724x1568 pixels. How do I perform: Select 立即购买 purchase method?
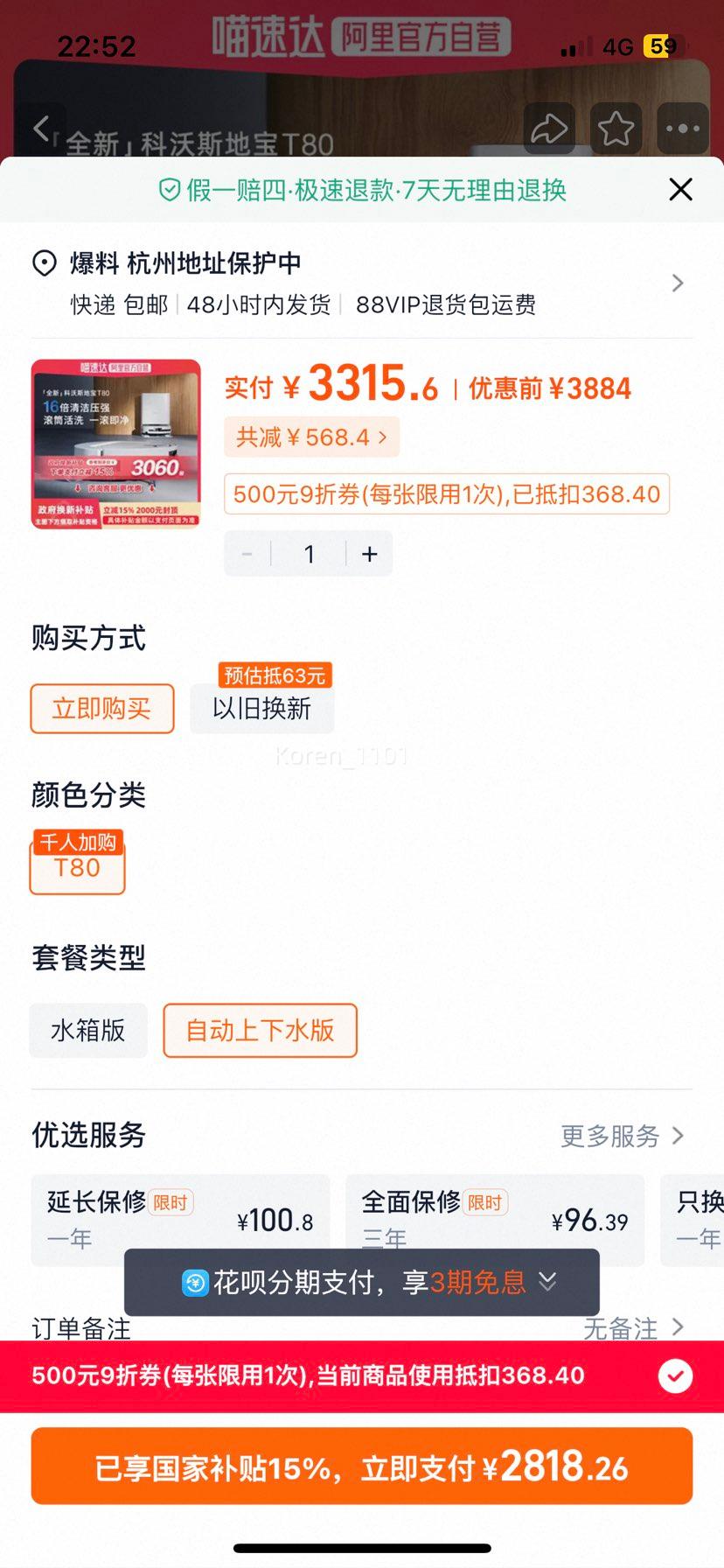(x=102, y=709)
